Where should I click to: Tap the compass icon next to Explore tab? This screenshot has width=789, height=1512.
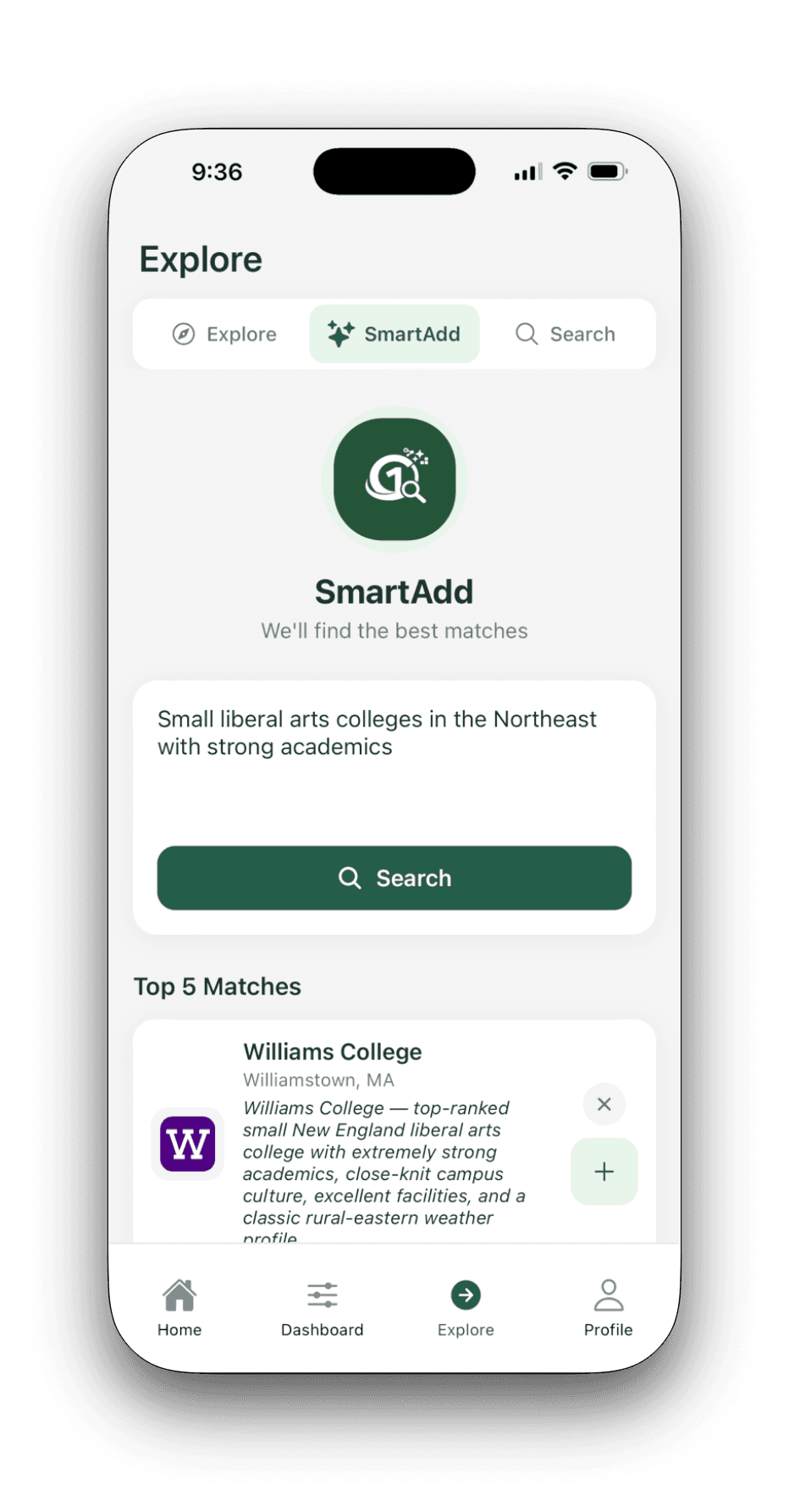182,334
